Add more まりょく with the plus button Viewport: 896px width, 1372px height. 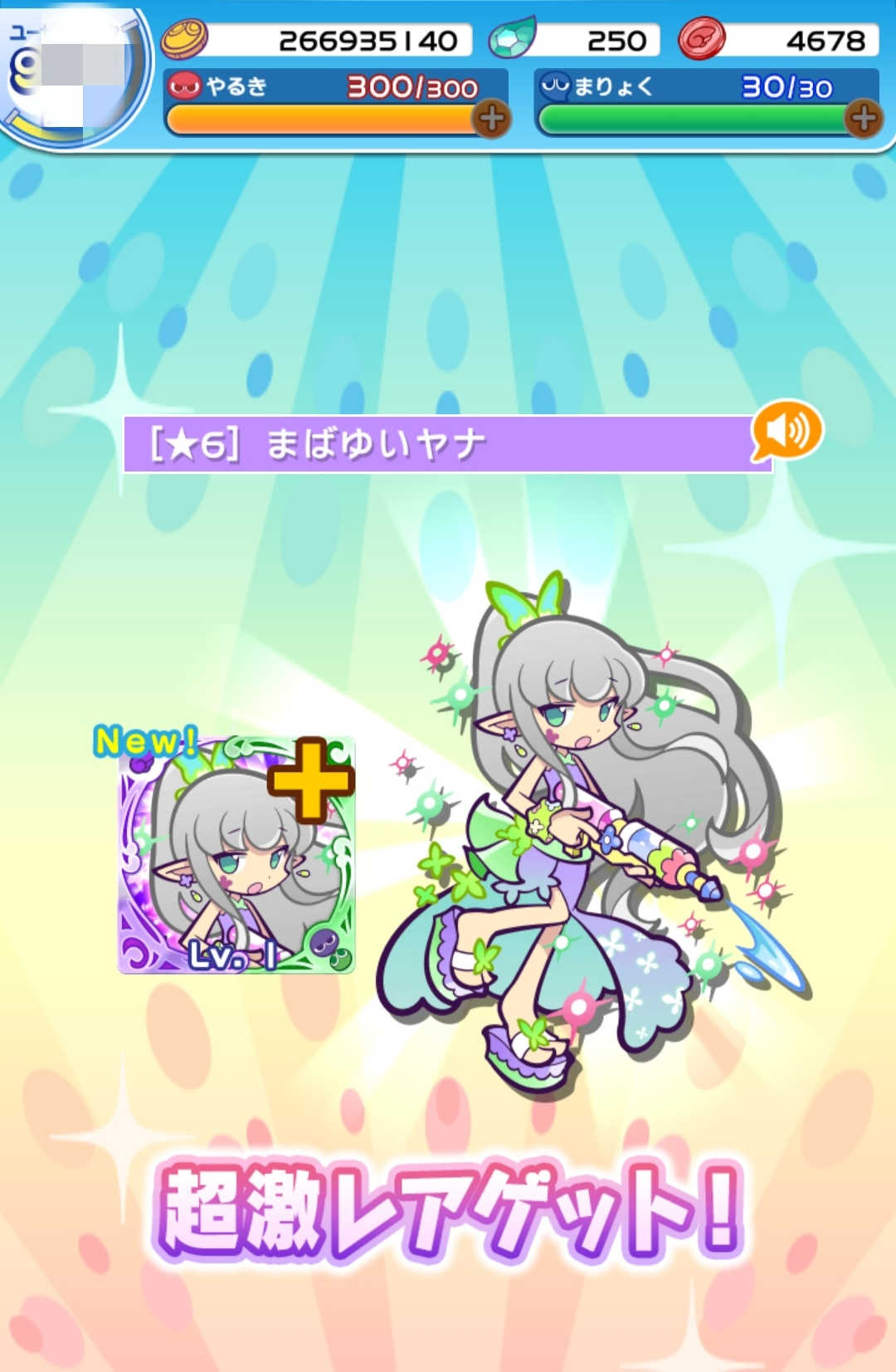click(x=864, y=119)
